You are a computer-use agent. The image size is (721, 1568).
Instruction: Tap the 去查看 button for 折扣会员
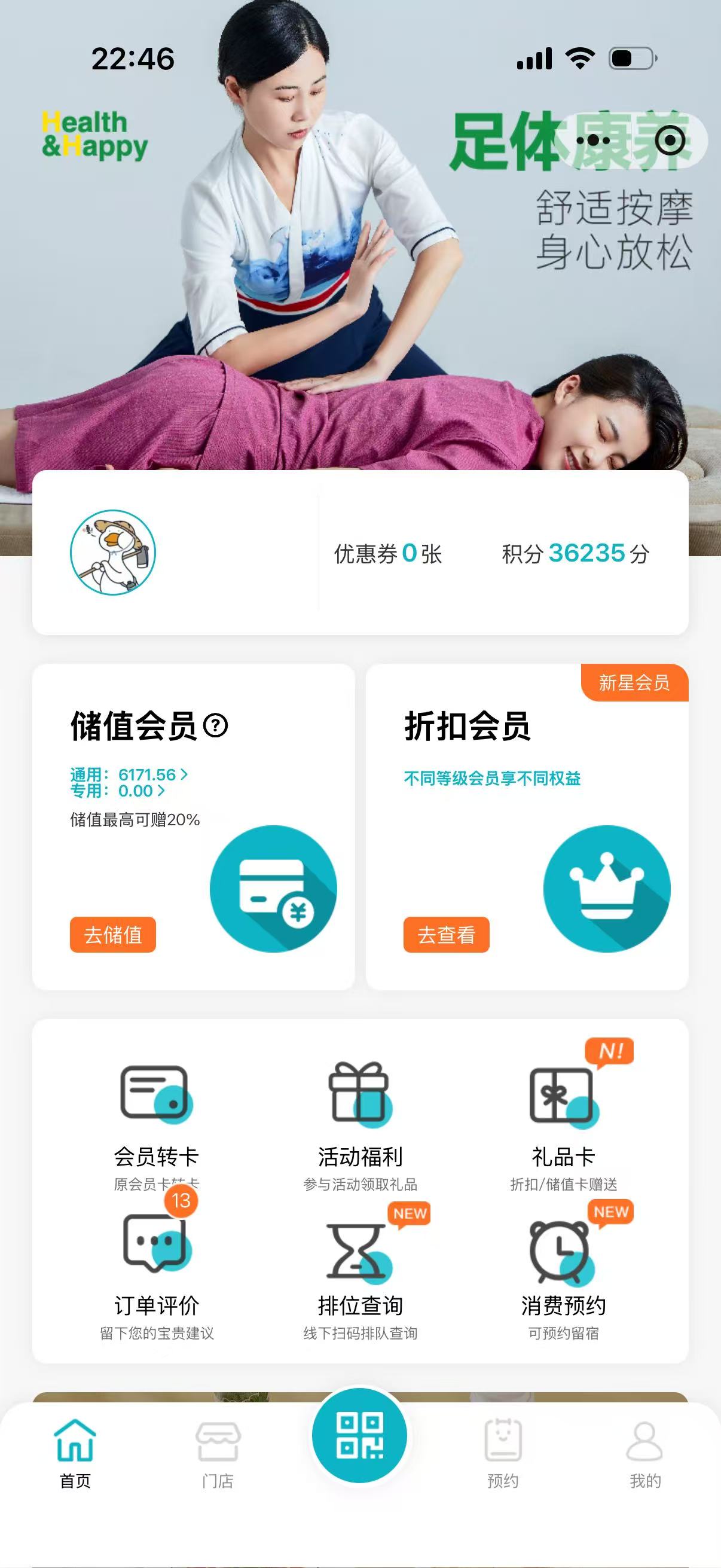coord(446,934)
